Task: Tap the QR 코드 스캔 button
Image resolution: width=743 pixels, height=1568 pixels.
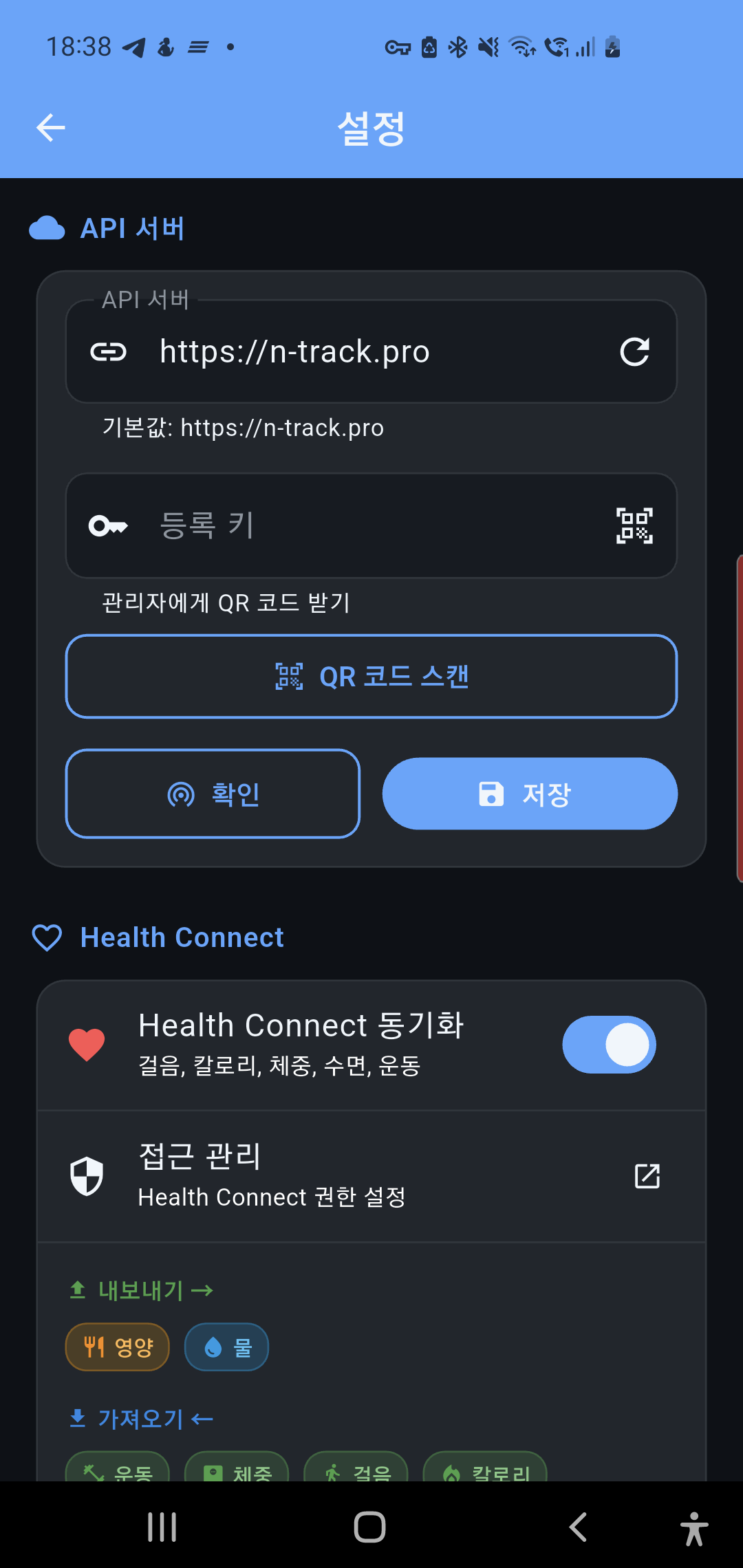Action: (371, 677)
